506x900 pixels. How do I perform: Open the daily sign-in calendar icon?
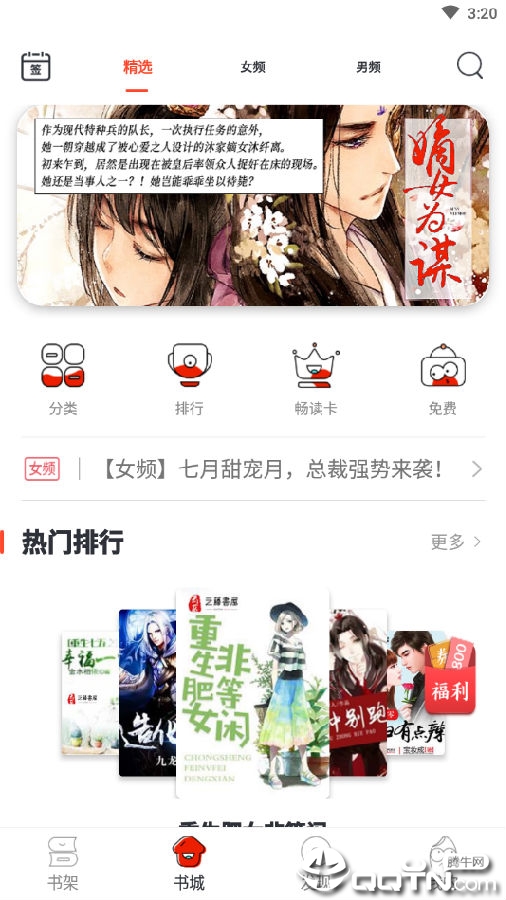[x=36, y=67]
